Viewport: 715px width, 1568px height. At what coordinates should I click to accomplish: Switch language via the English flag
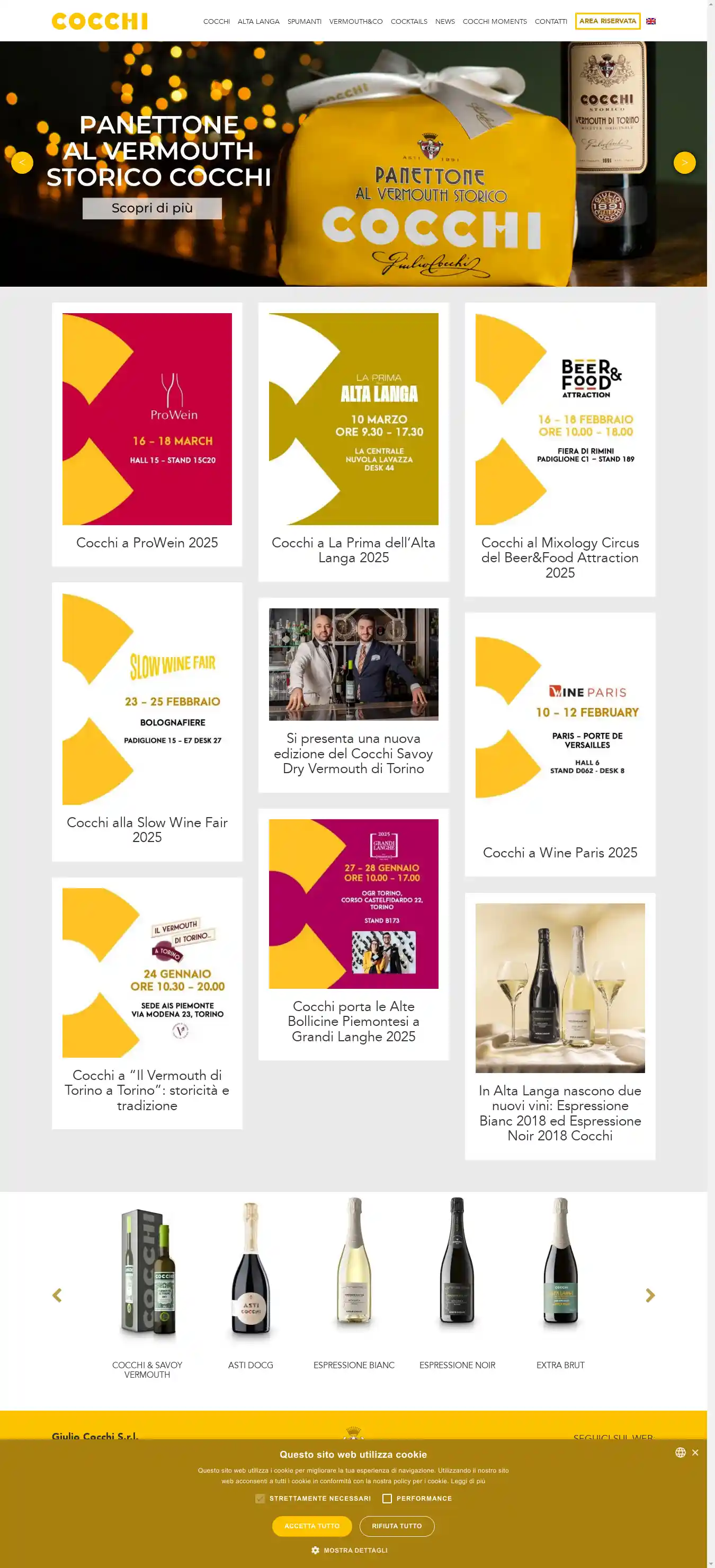click(650, 21)
